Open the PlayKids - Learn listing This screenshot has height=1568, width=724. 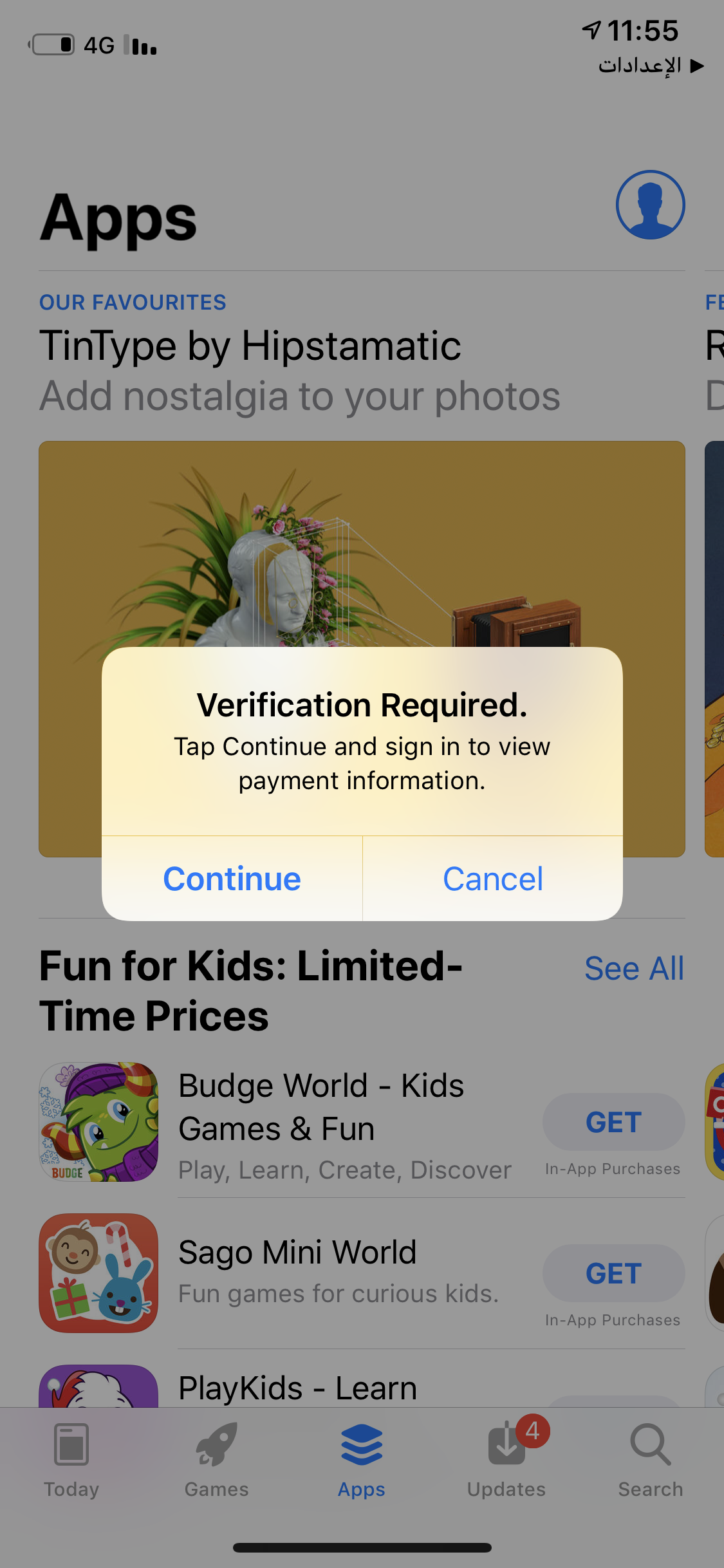[297, 1388]
